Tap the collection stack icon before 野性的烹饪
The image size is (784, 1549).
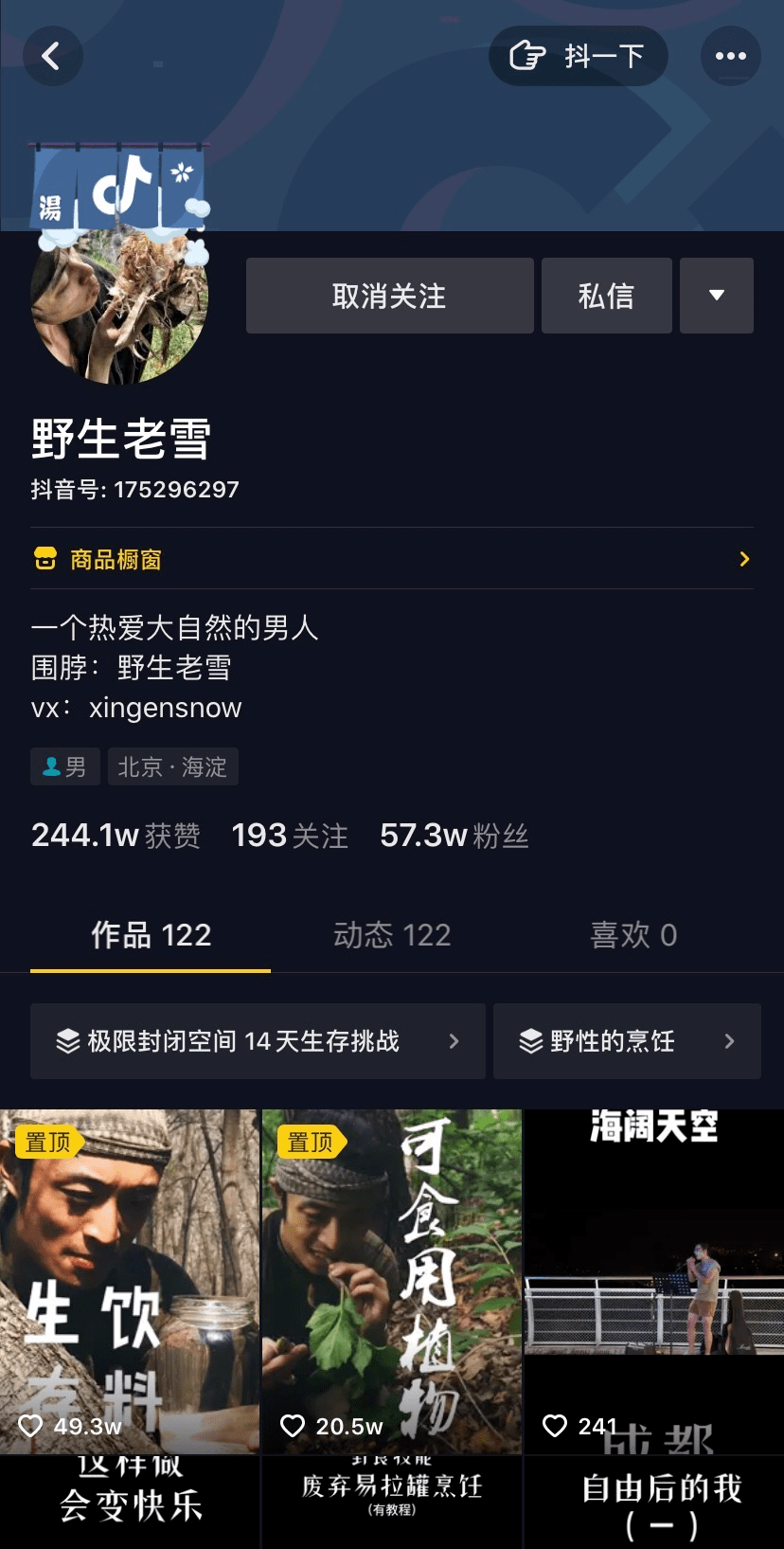[531, 1041]
